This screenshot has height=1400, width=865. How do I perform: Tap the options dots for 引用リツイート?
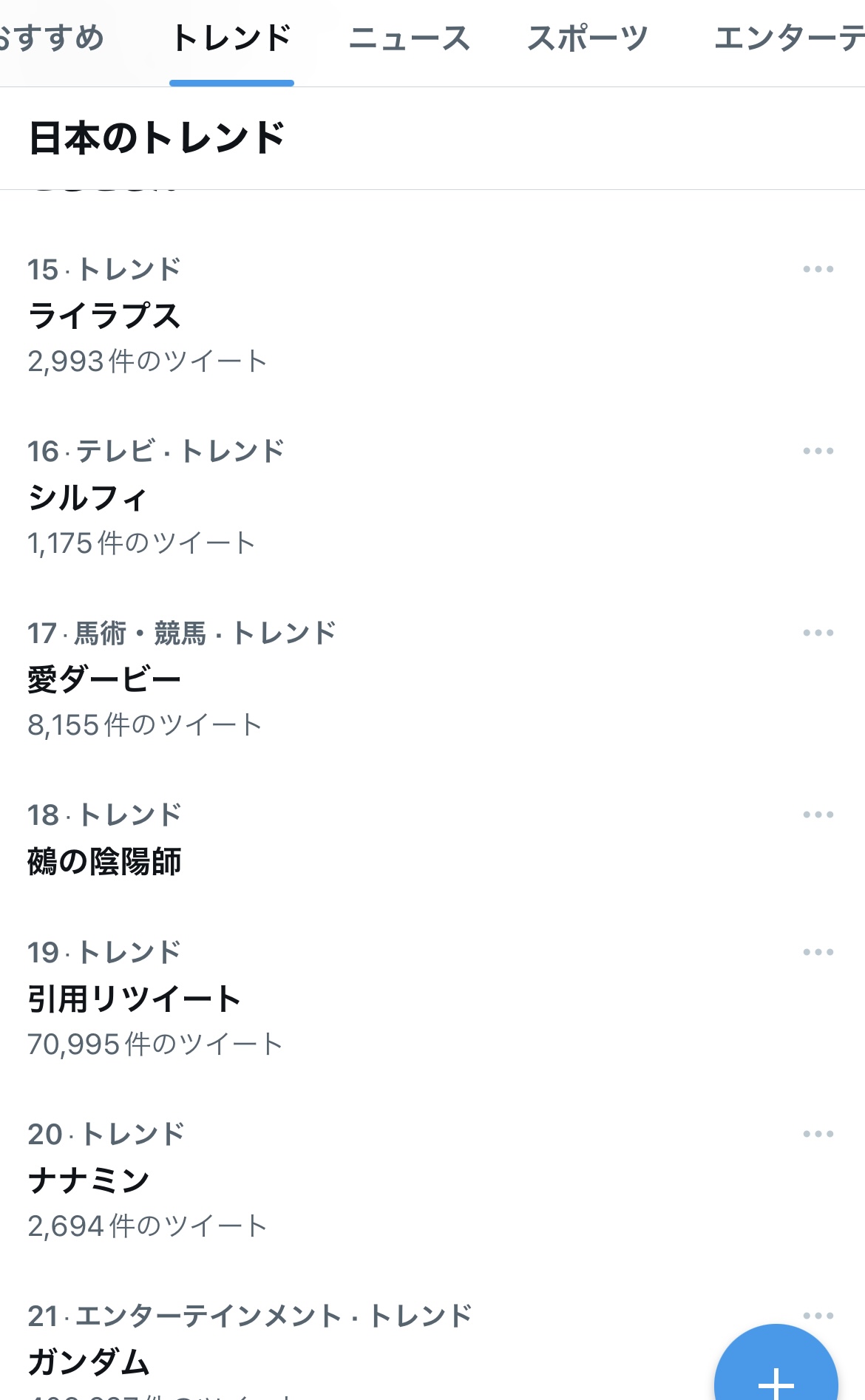click(818, 952)
